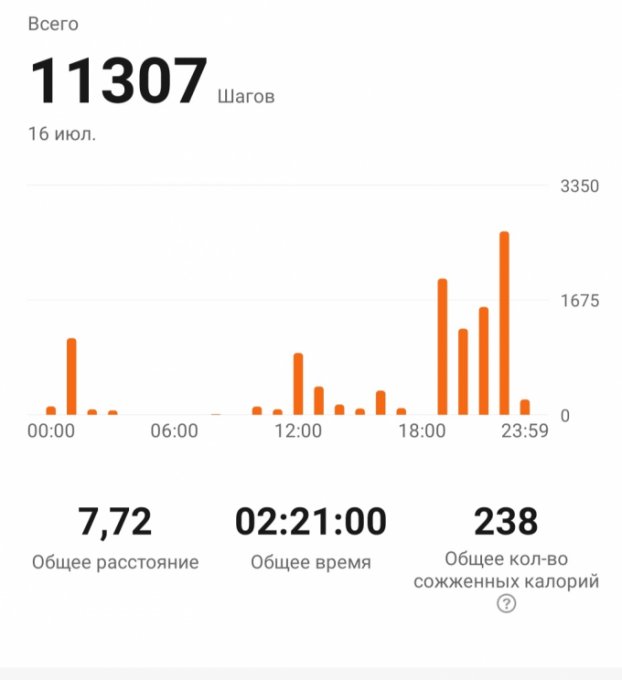Open the help icon under burned calories
622x680 pixels.
tap(506, 604)
